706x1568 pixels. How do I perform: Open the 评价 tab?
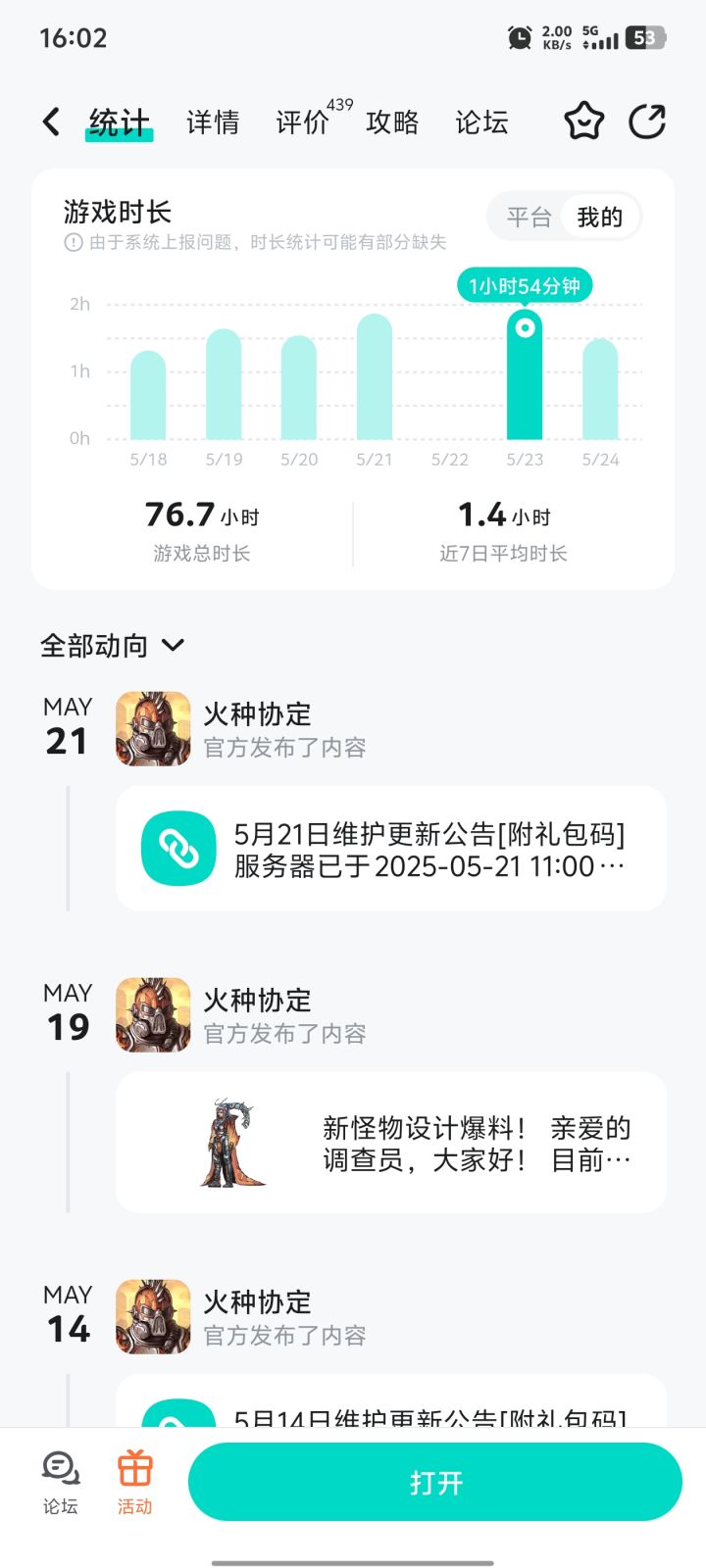pos(302,122)
